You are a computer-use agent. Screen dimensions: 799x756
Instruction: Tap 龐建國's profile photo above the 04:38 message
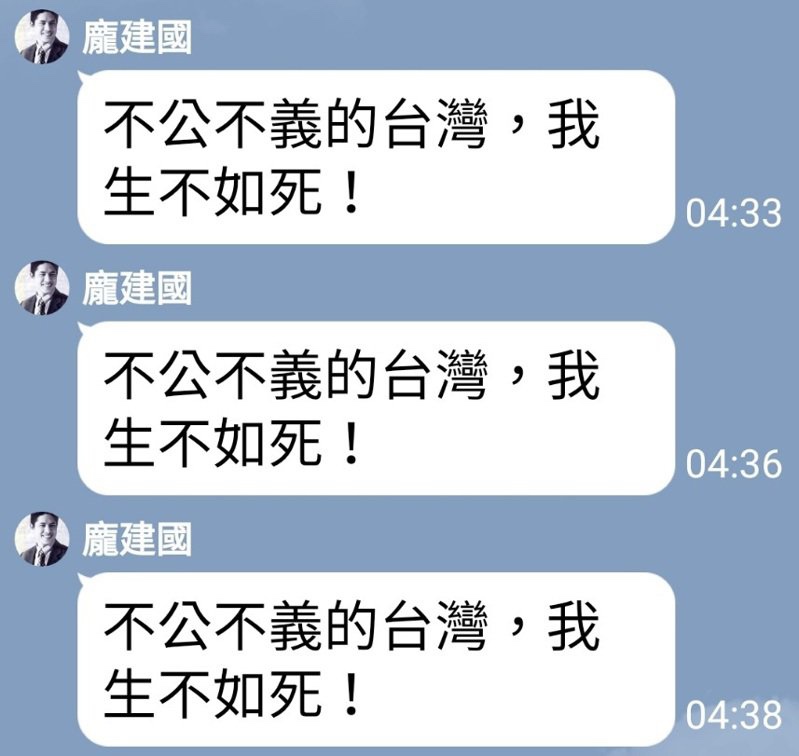pyautogui.click(x=41, y=542)
